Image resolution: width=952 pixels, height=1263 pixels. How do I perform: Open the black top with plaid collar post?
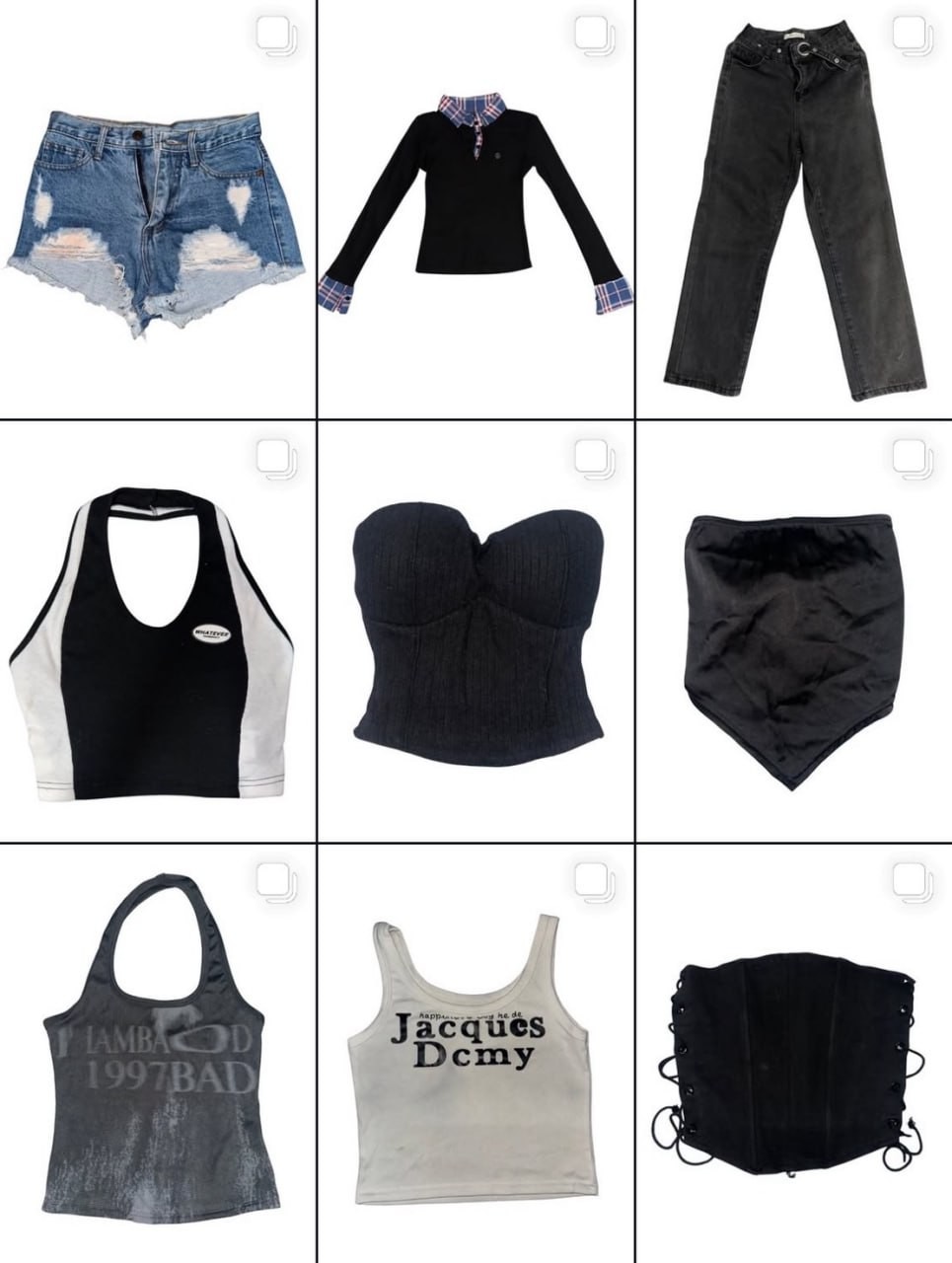coord(476,207)
